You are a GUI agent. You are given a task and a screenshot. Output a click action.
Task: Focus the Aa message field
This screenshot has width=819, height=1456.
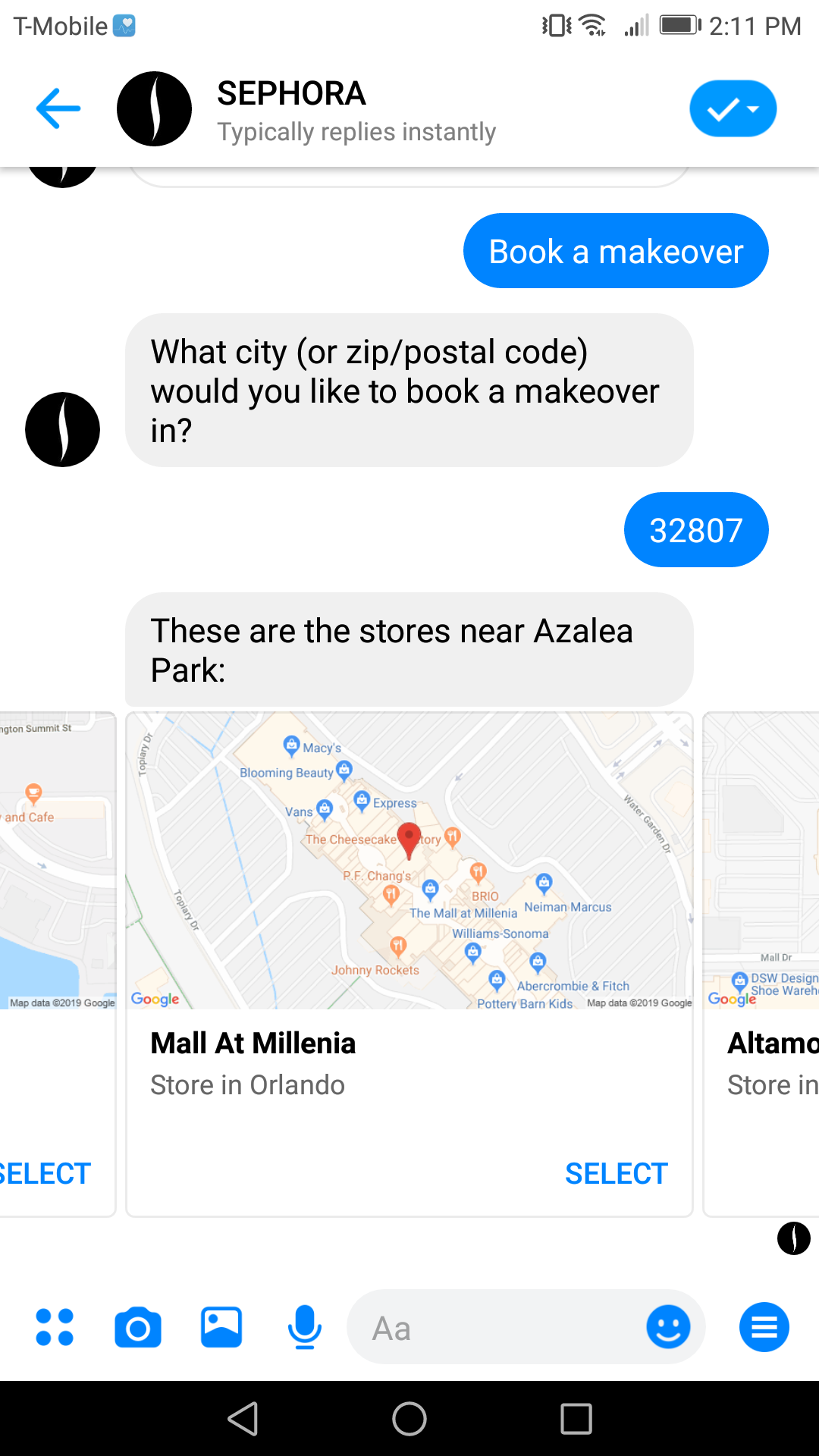493,1328
